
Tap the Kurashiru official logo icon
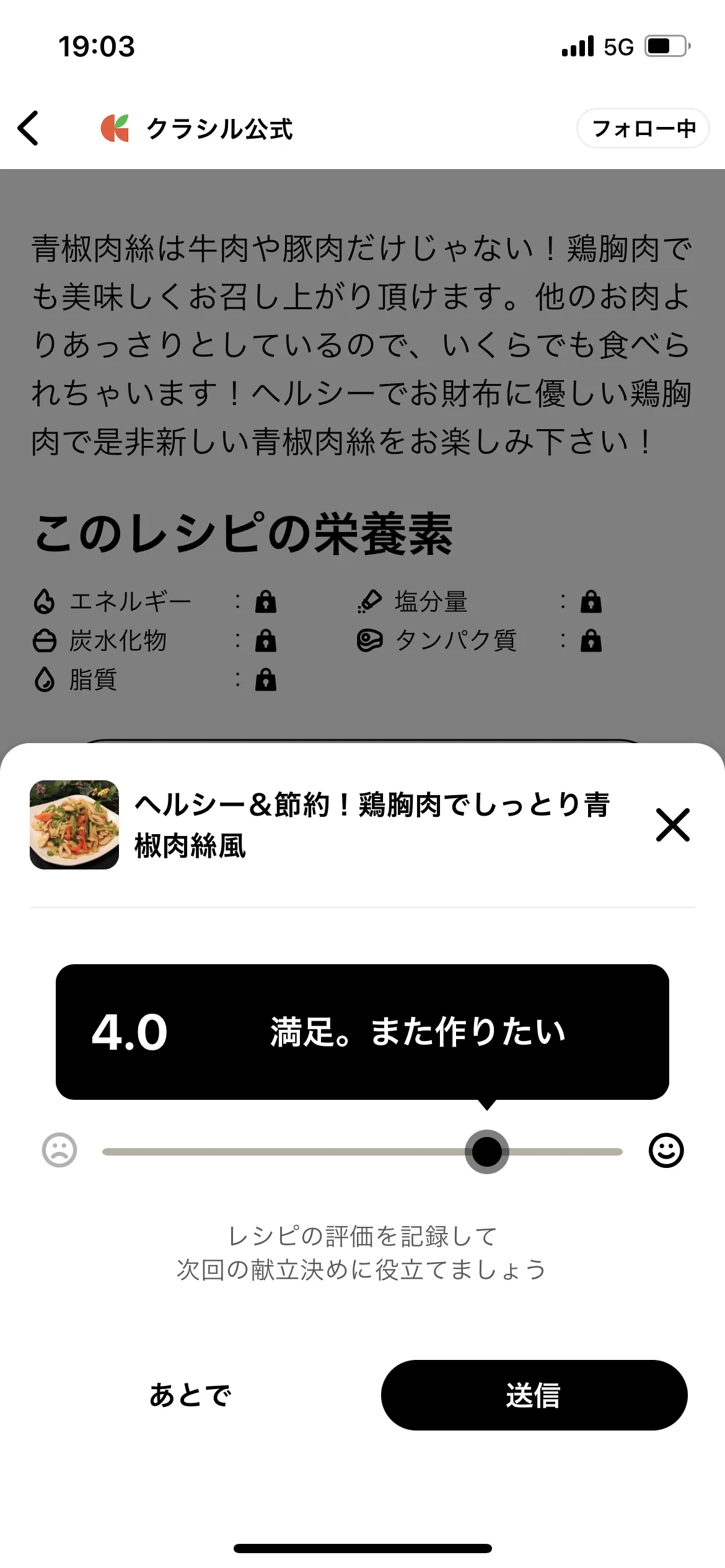[x=116, y=129]
